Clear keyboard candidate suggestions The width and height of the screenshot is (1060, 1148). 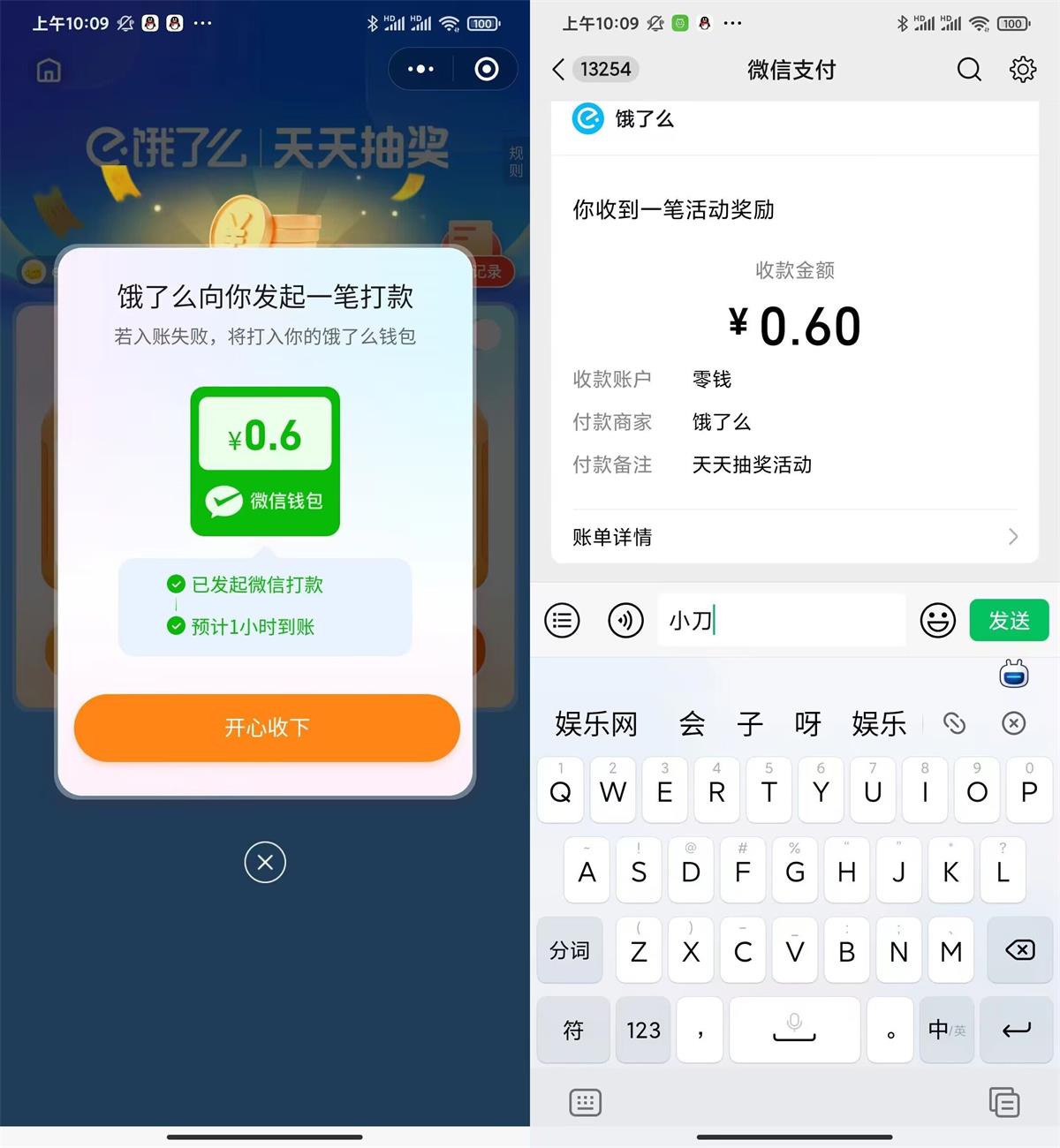point(1013,724)
